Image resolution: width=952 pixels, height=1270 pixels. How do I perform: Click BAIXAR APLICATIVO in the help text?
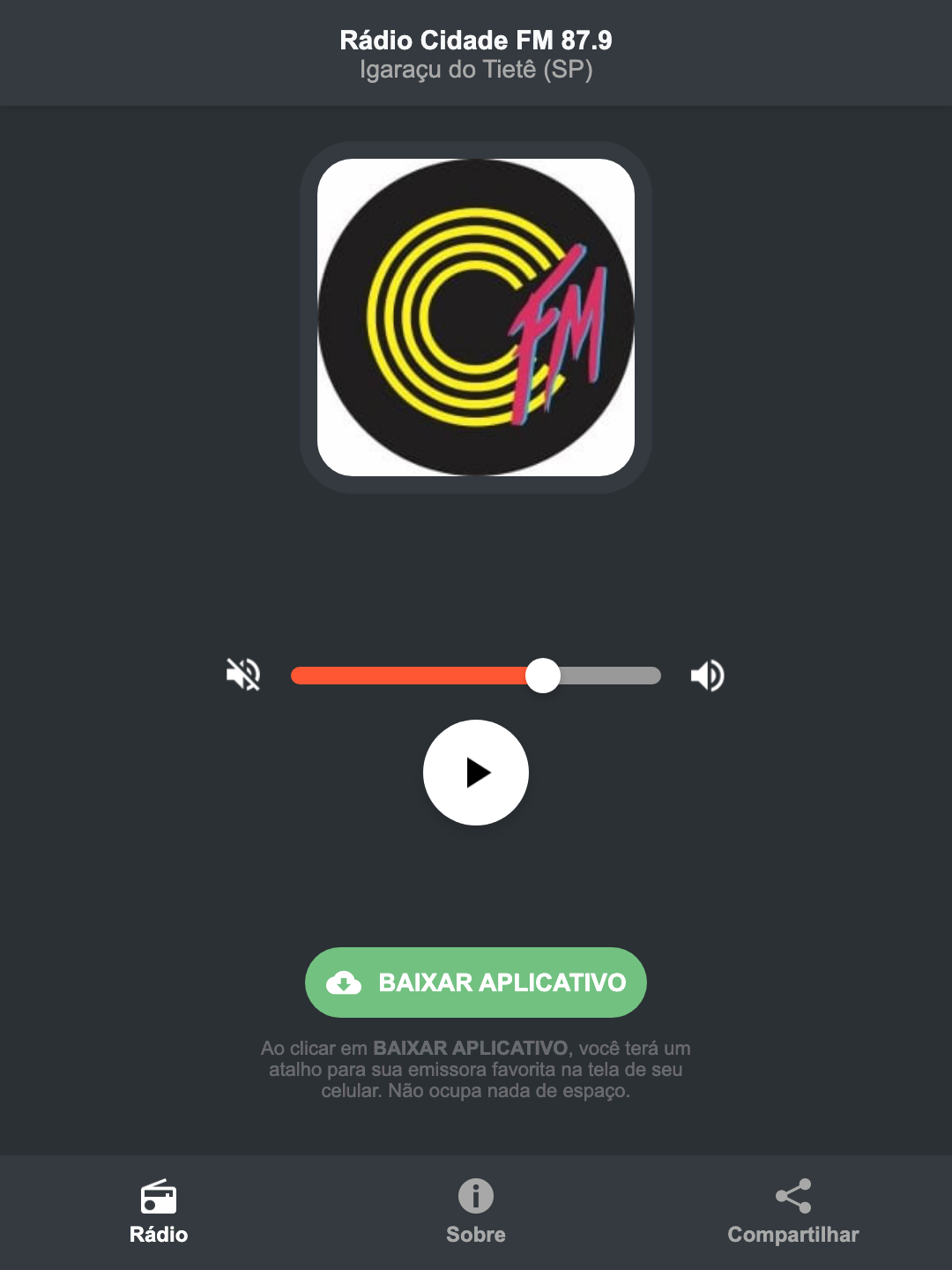(472, 1049)
